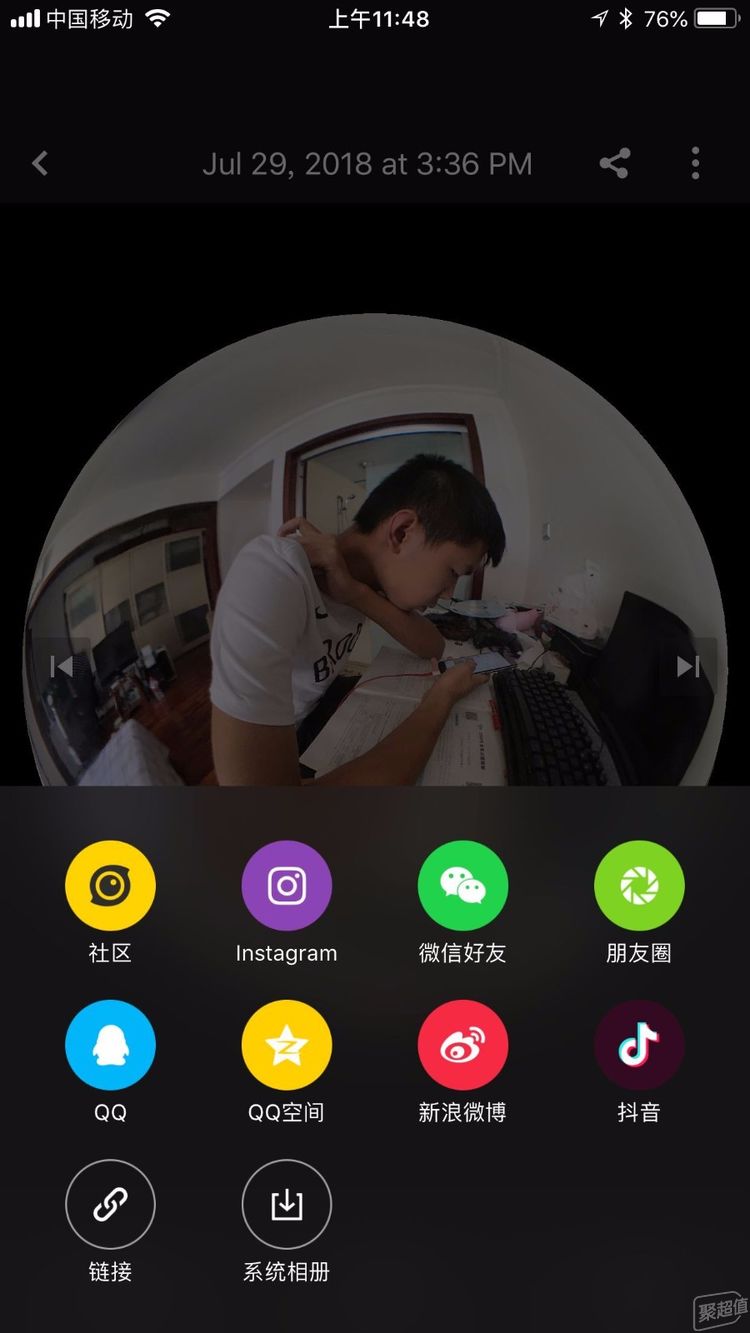Screen dimensions: 750x1333
Task: Select the 链接 link sharing option
Action: pyautogui.click(x=110, y=1205)
